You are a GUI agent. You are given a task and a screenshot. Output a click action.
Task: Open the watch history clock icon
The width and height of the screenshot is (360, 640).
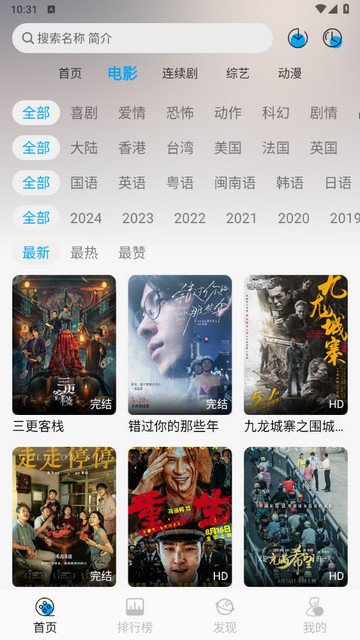(333, 38)
